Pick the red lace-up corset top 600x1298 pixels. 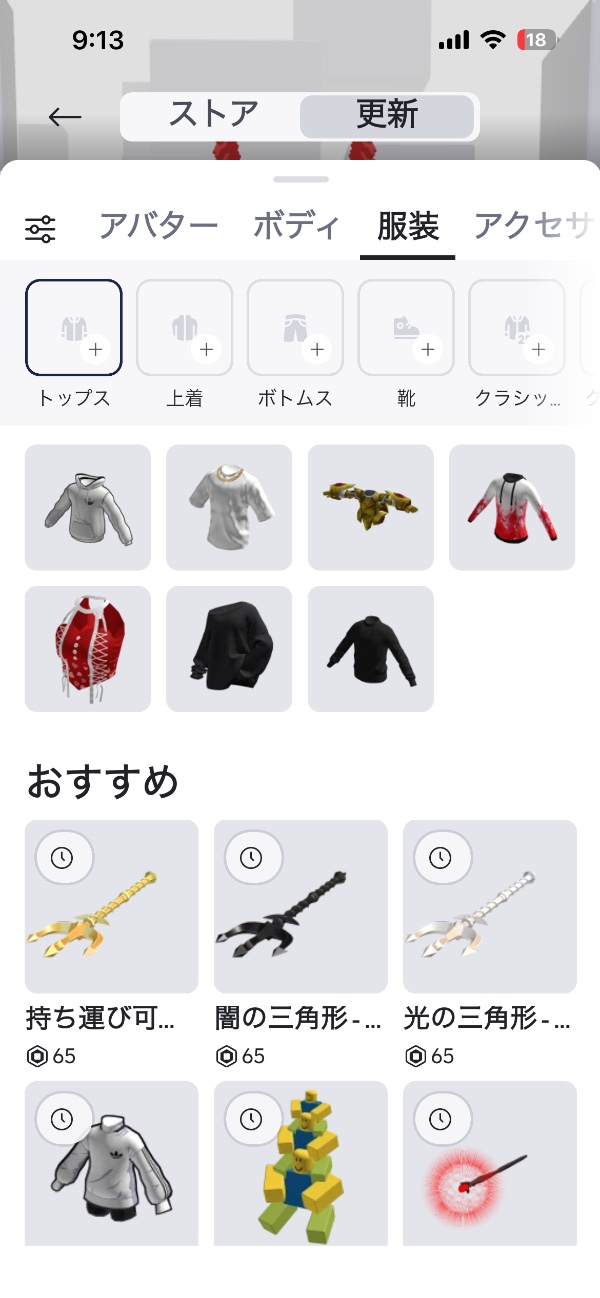88,649
